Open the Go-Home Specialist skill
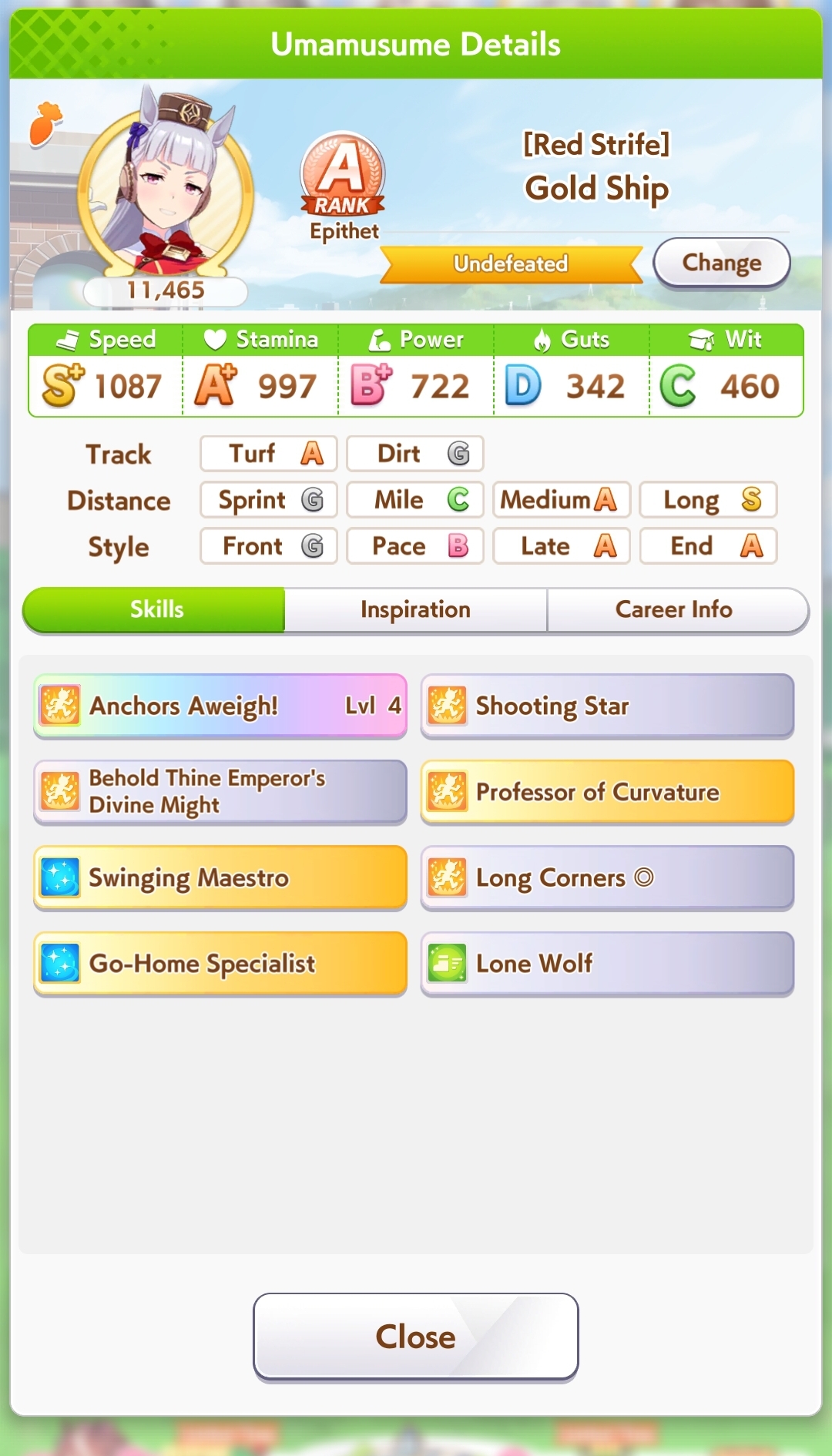 point(220,963)
